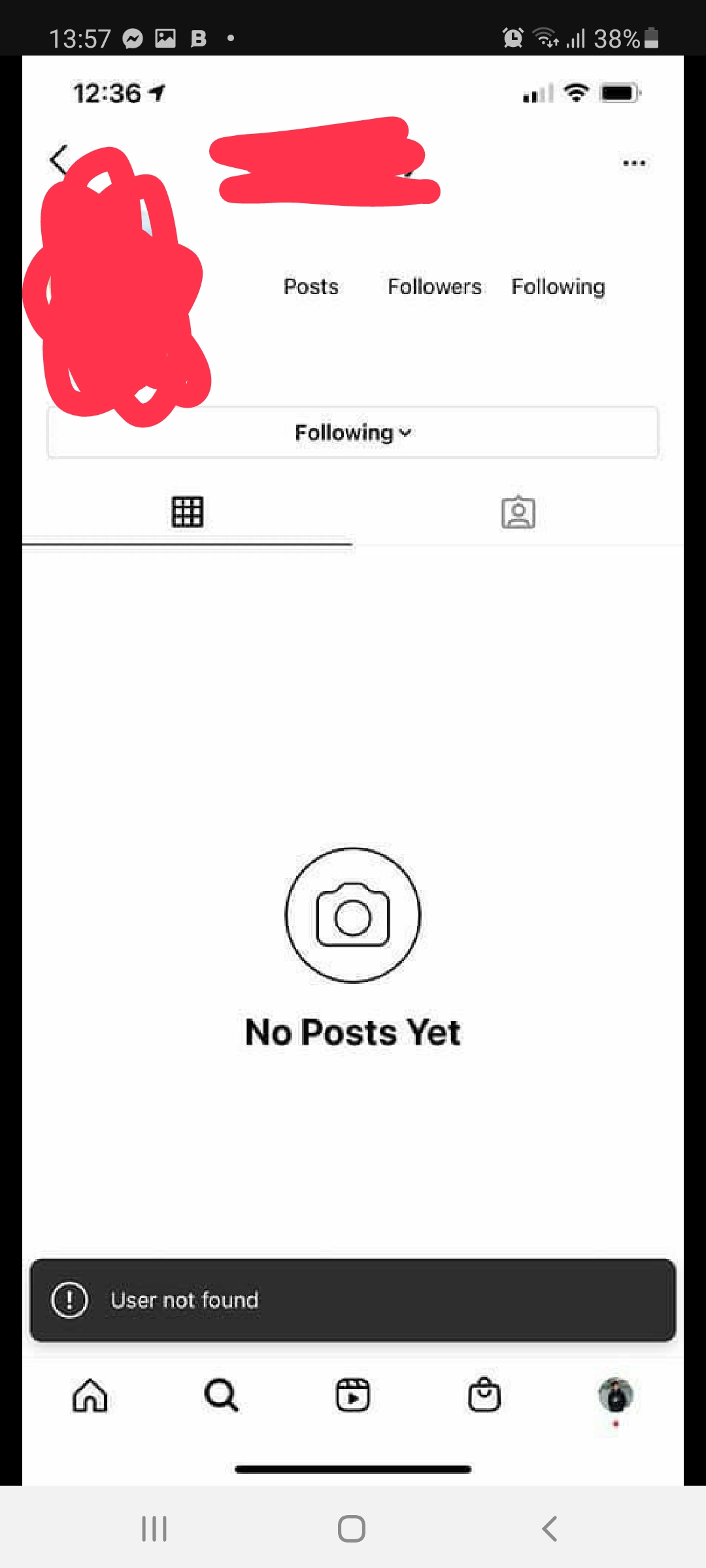
Task: Open the Search tab
Action: point(222,1396)
